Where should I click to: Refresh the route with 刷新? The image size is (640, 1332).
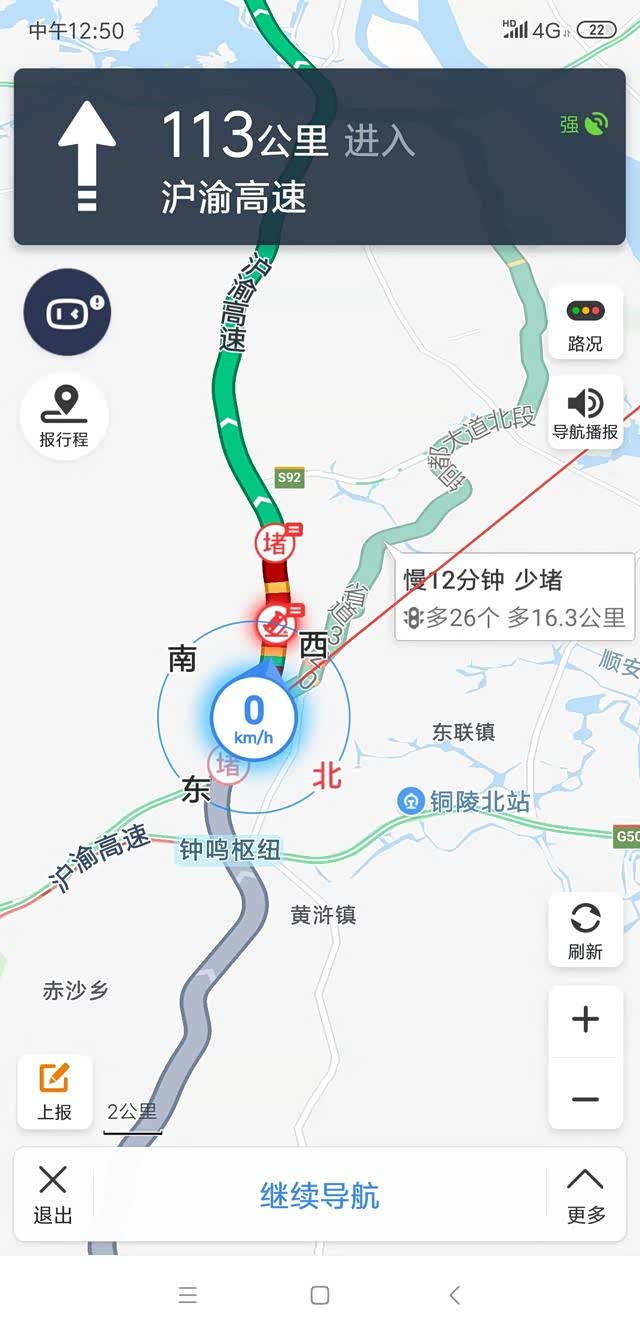click(x=585, y=930)
